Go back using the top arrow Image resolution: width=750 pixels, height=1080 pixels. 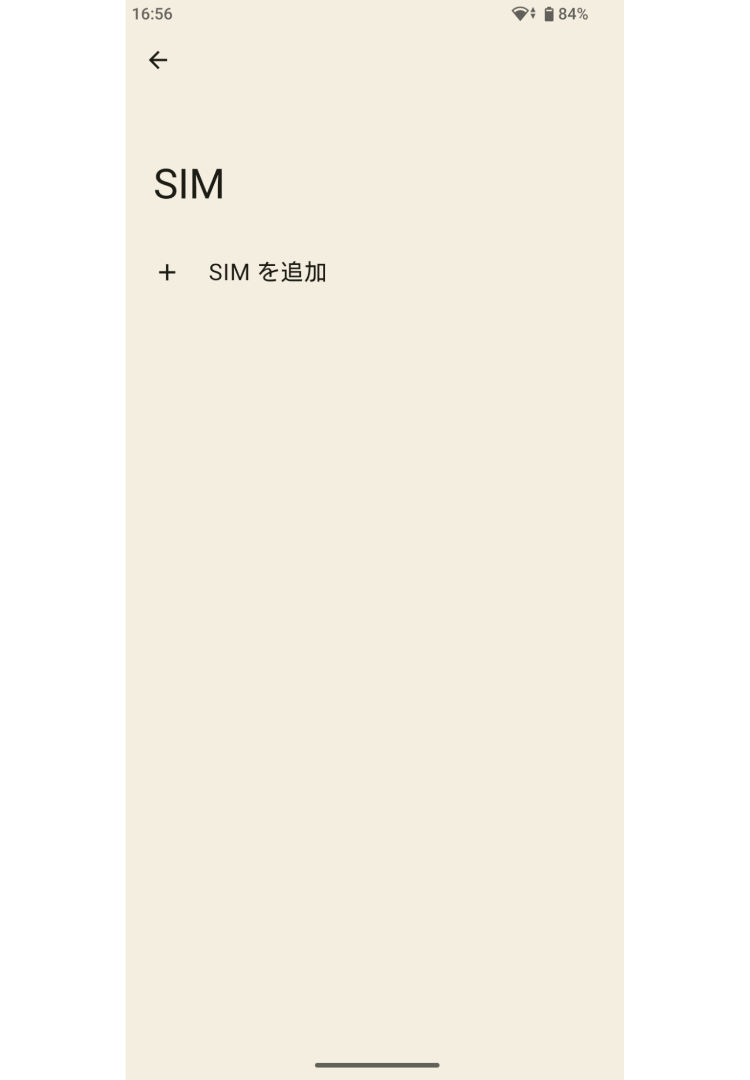click(x=158, y=60)
